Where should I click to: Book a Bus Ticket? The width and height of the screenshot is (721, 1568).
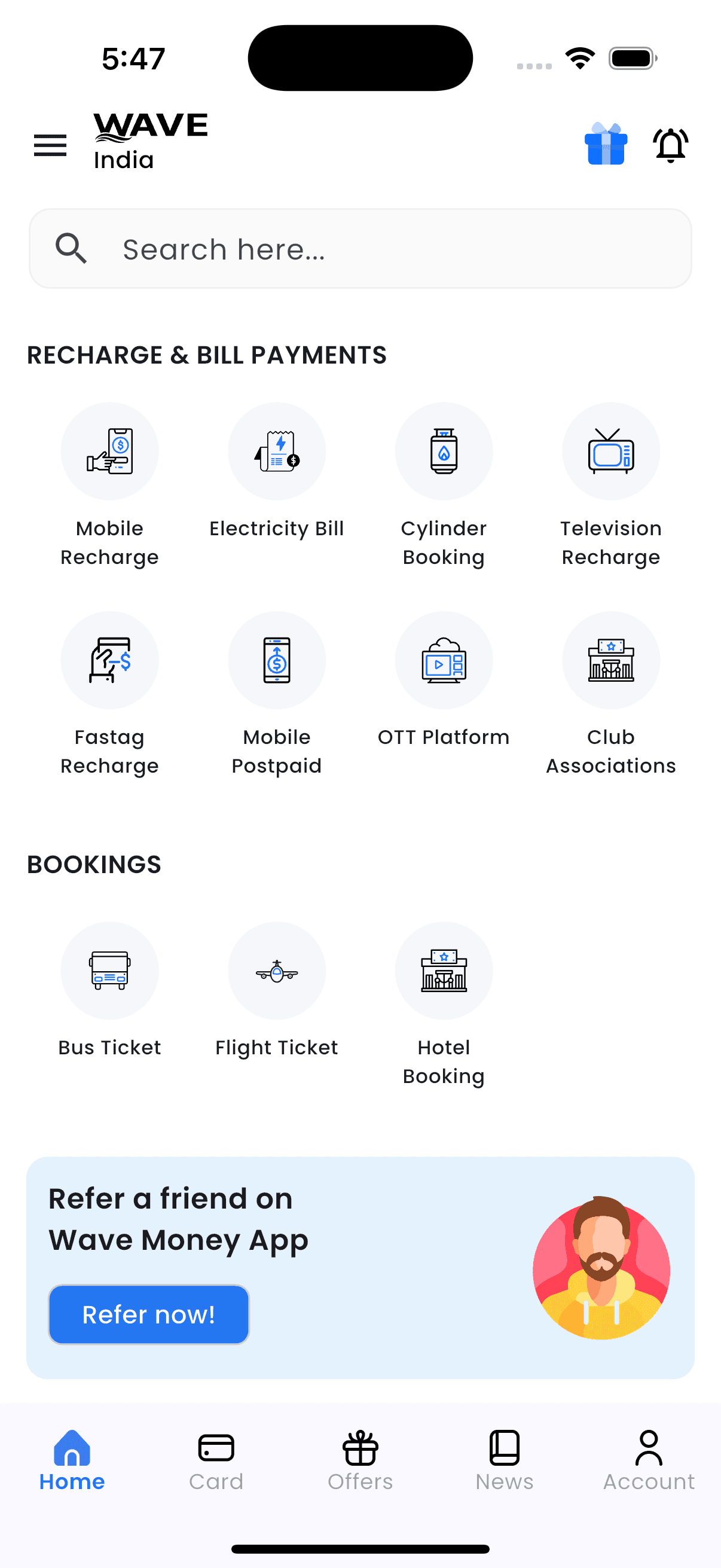(x=109, y=990)
